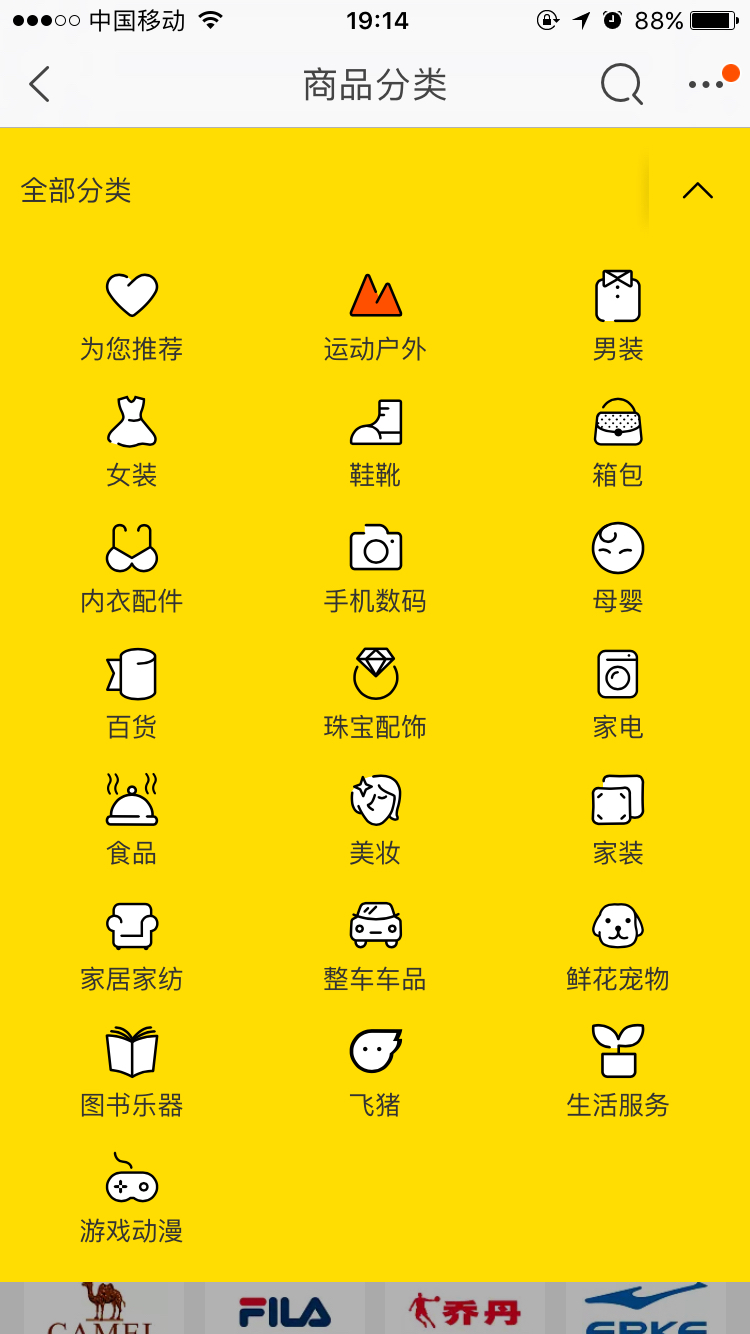Image resolution: width=750 pixels, height=1334 pixels.
Task: Open the 女装 category
Action: point(132,443)
